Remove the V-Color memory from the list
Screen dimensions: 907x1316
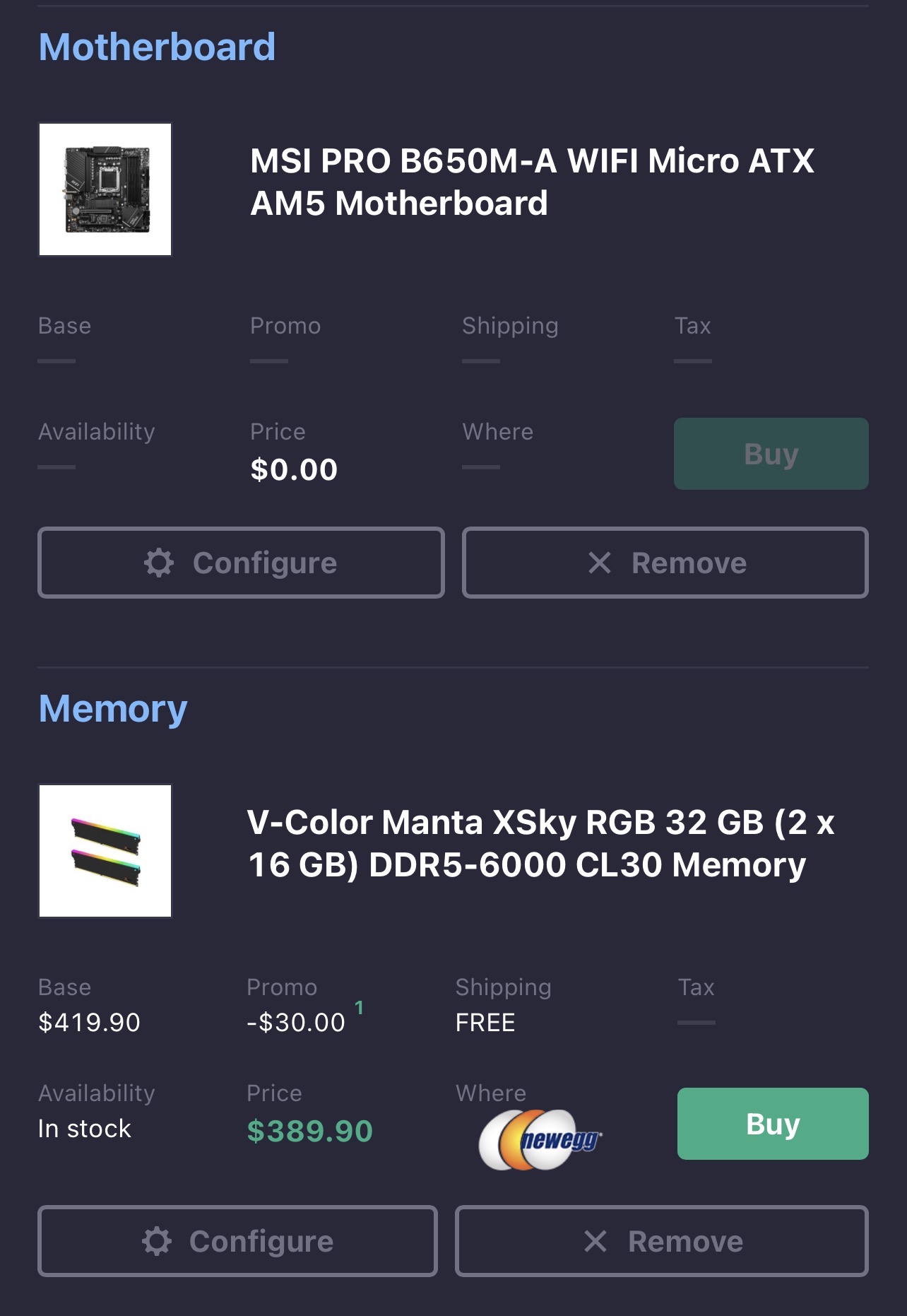(662, 1241)
